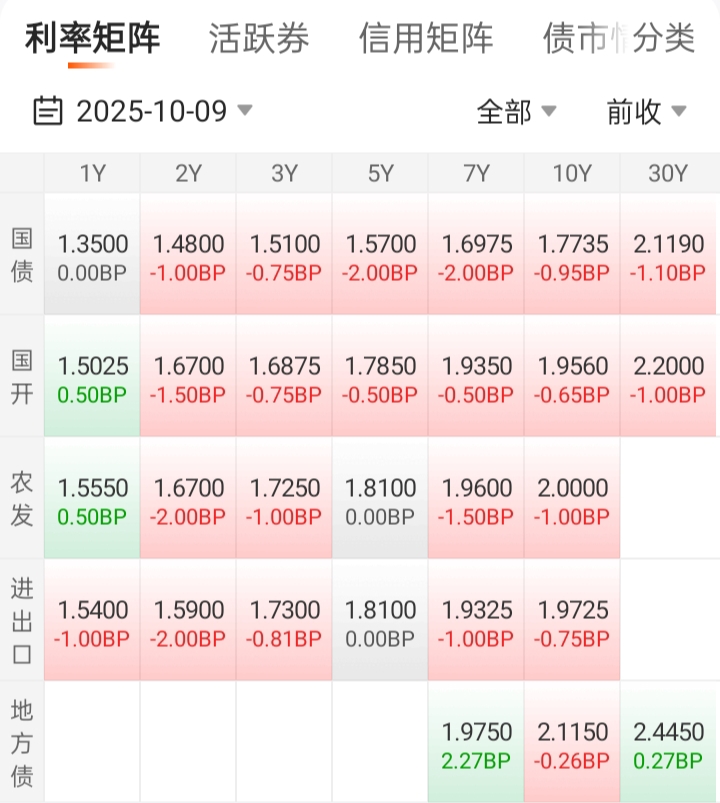The image size is (720, 803).
Task: Switch to the 信用矩阵 tab
Action: click(x=426, y=39)
